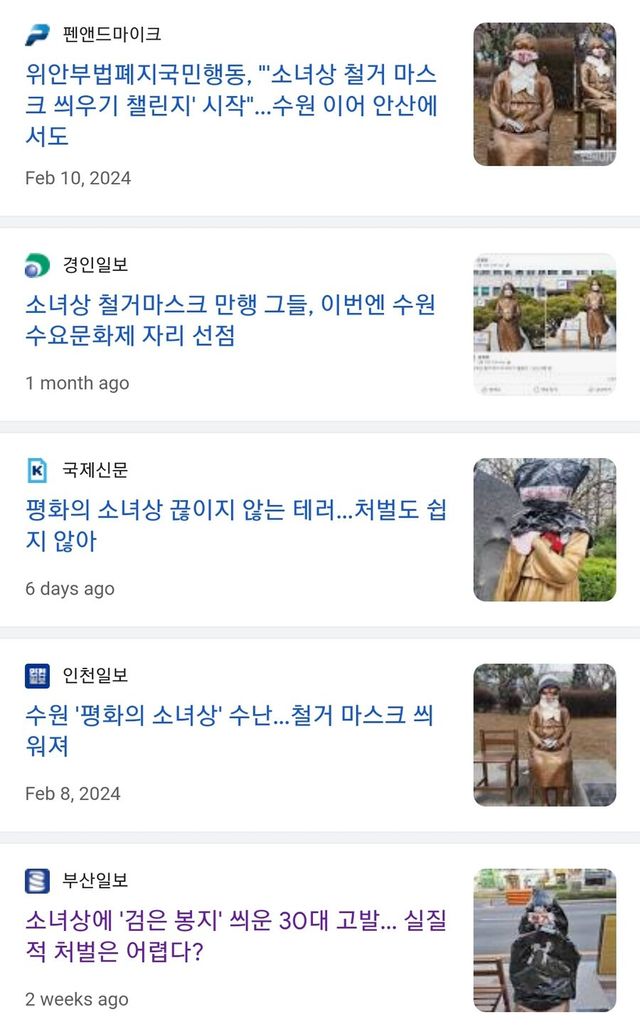Tap the 인천일보 article thumbnail image

(544, 735)
